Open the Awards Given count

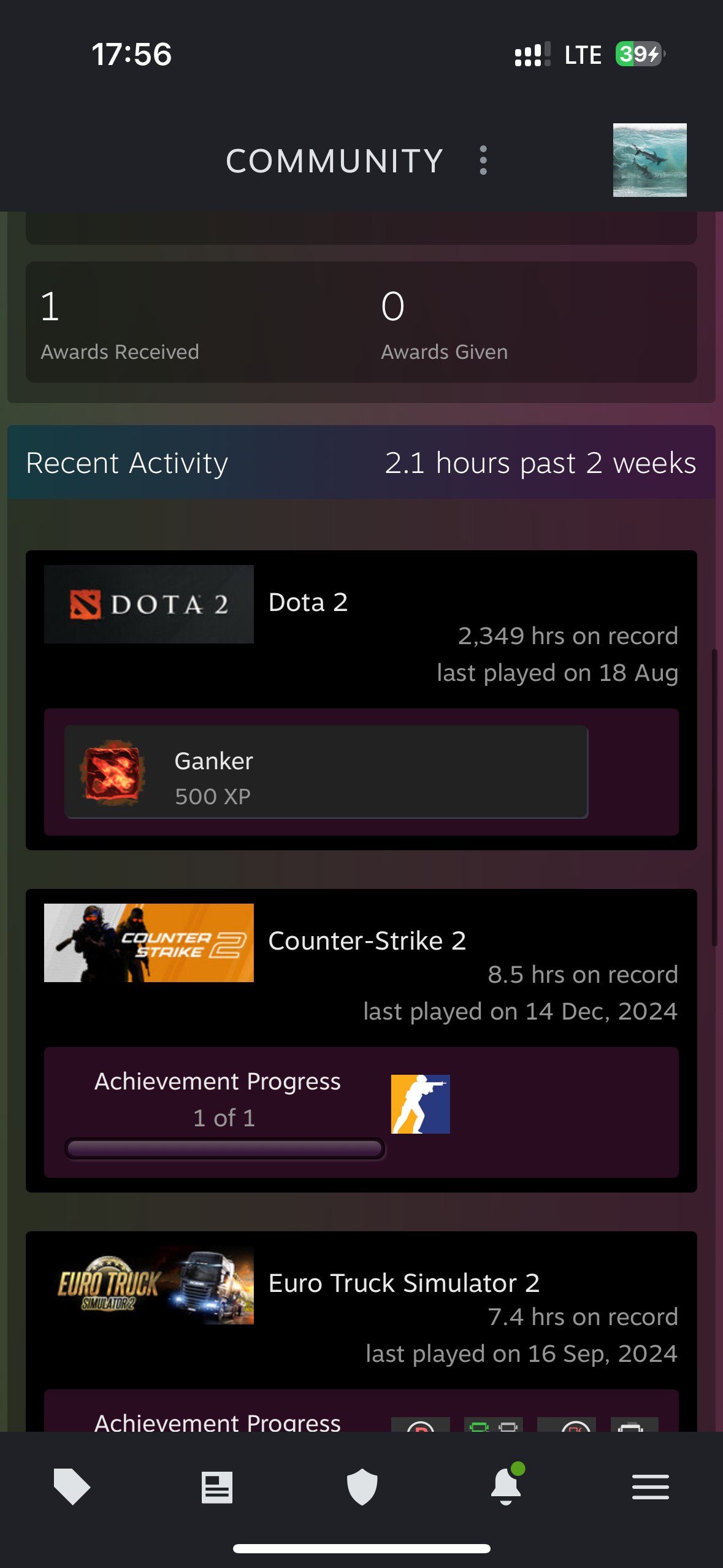[x=444, y=323]
